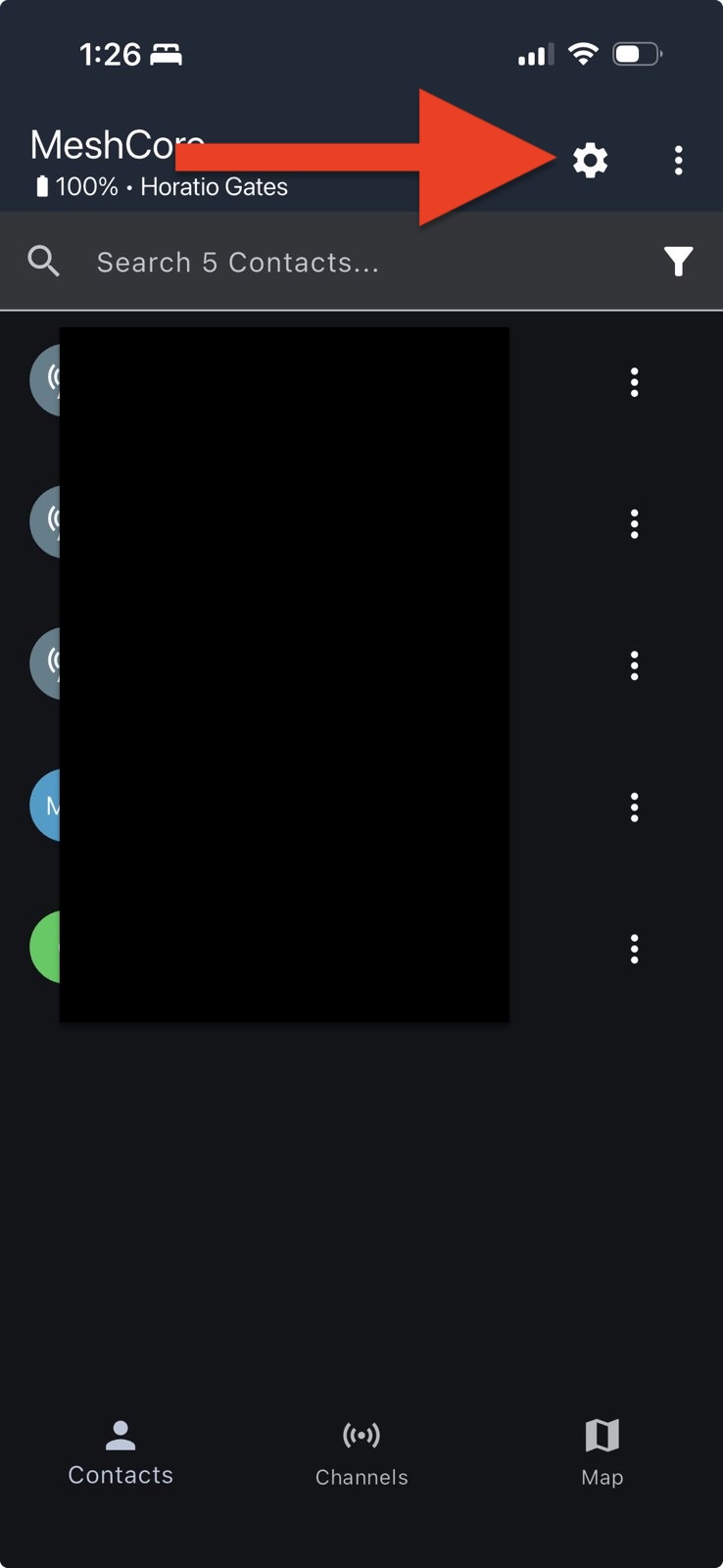Open the app bar overflow menu
The height and width of the screenshot is (1568, 723).
pos(678,161)
